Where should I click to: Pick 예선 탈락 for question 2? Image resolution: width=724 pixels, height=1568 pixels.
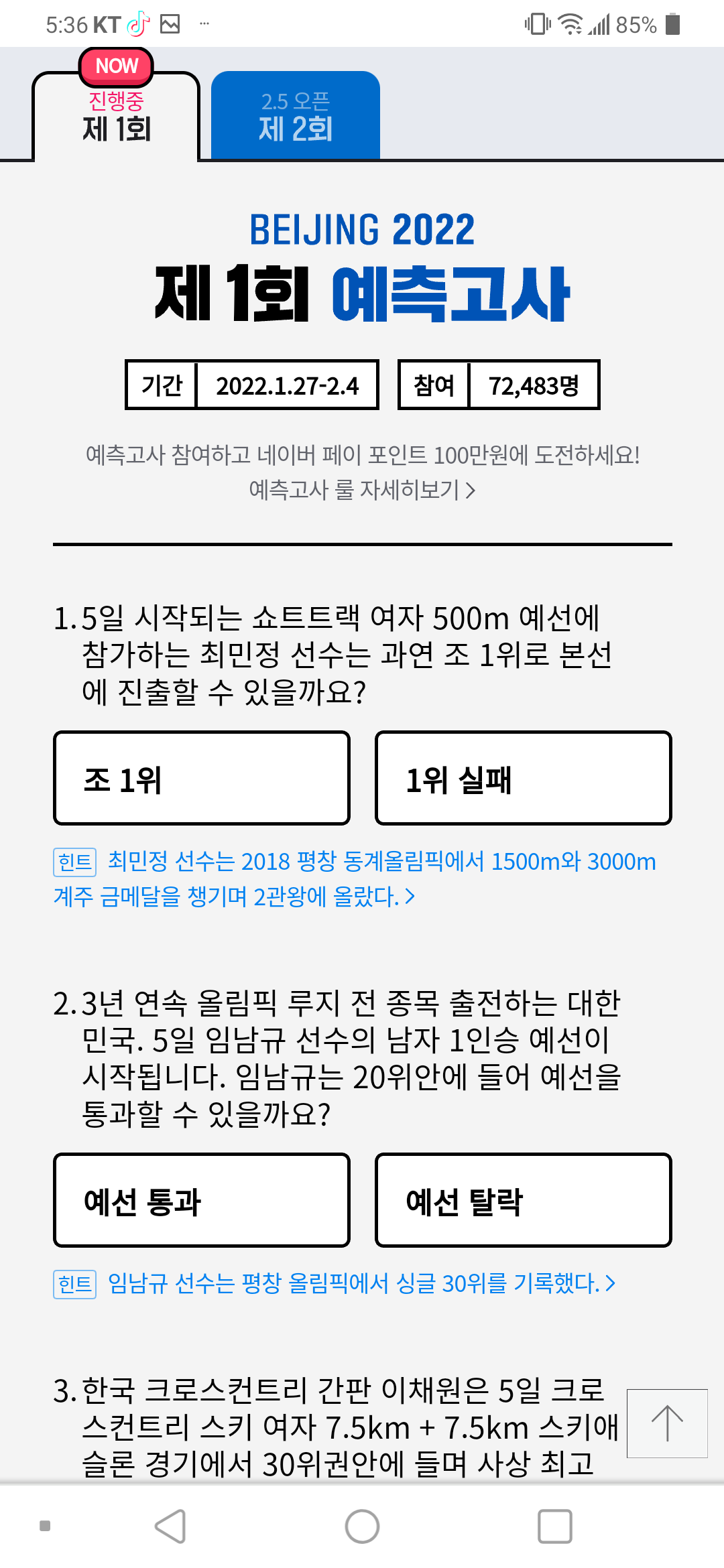(x=523, y=1200)
